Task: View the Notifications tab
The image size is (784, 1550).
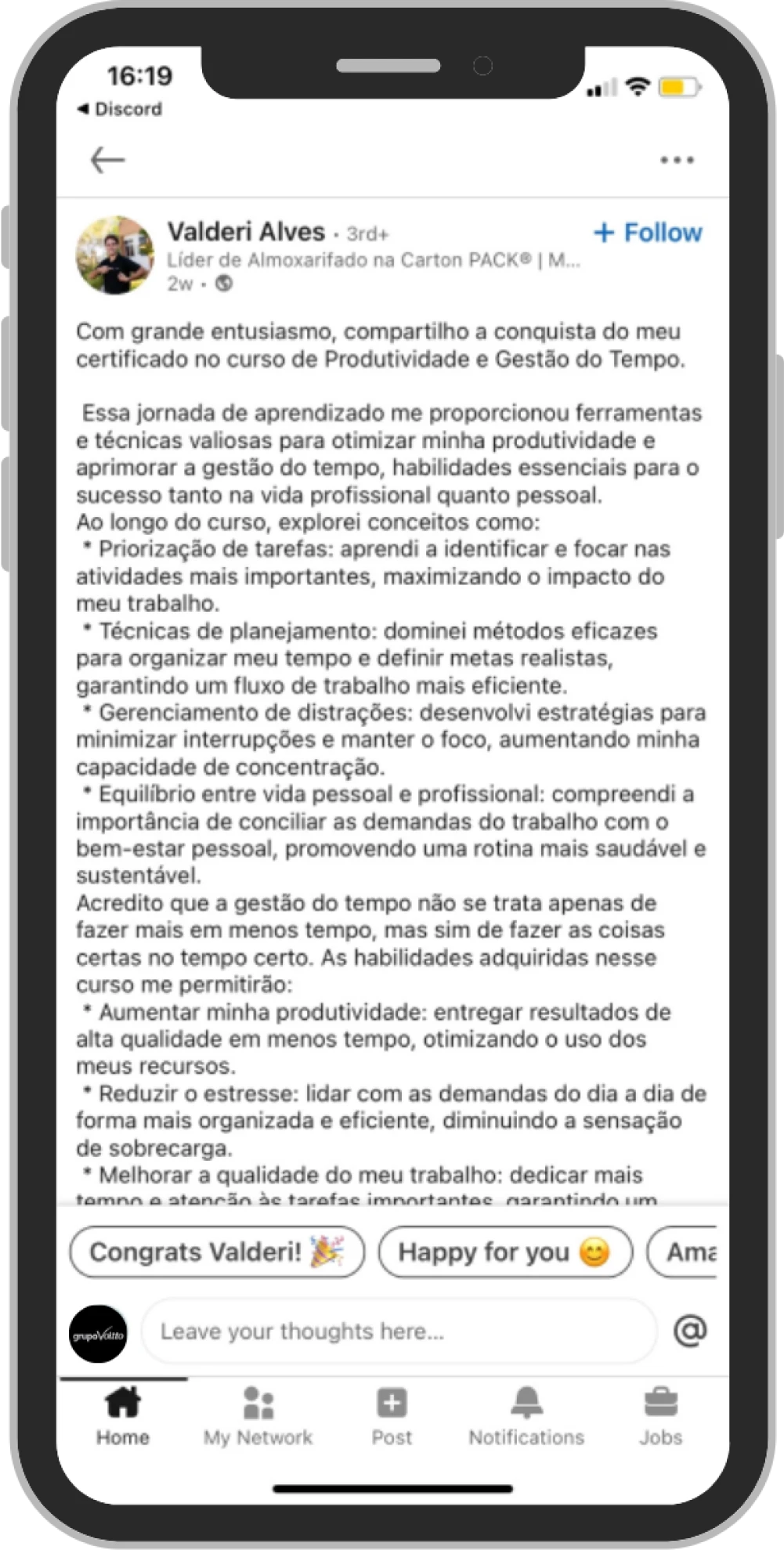Action: click(x=526, y=1416)
